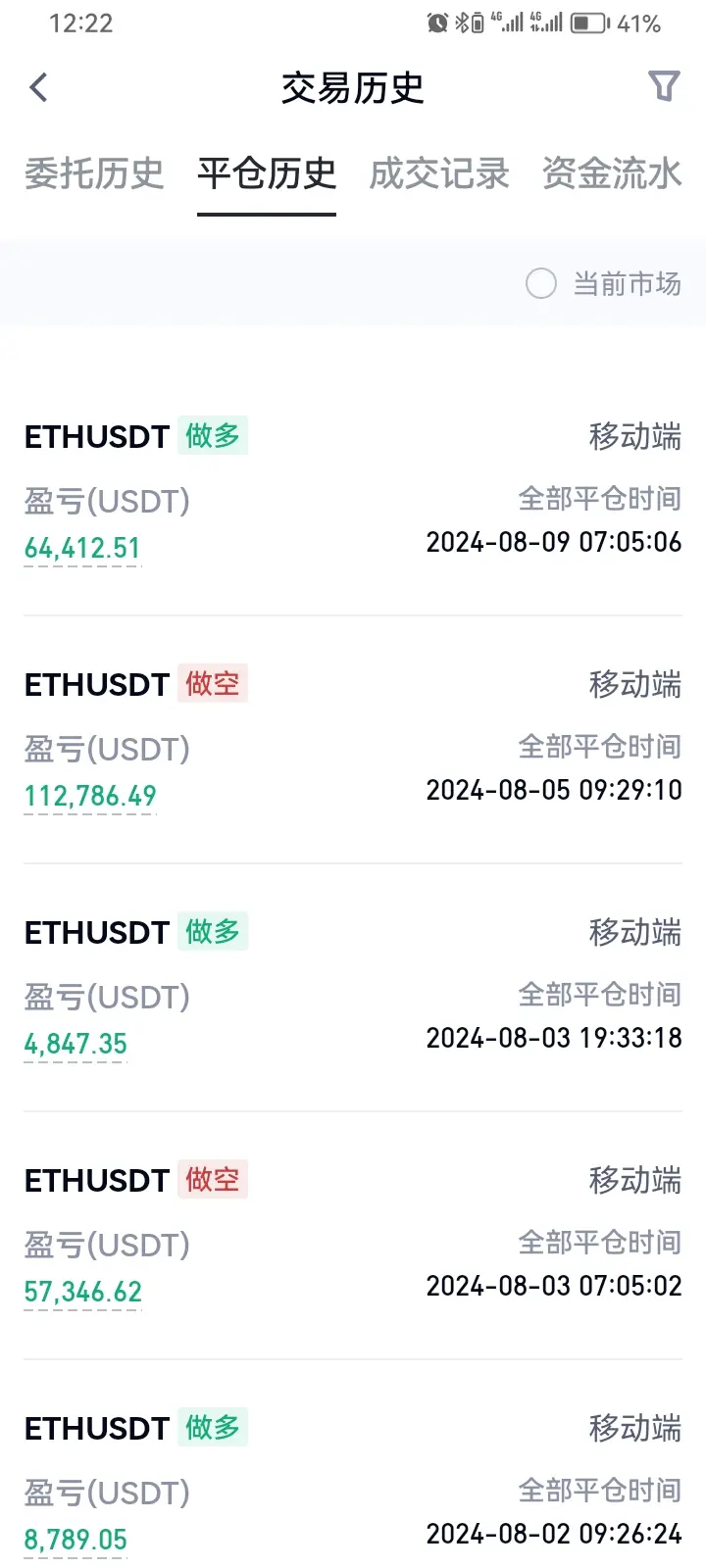Switch to the 委托历史 tab
706x1568 pixels.
coord(94,174)
